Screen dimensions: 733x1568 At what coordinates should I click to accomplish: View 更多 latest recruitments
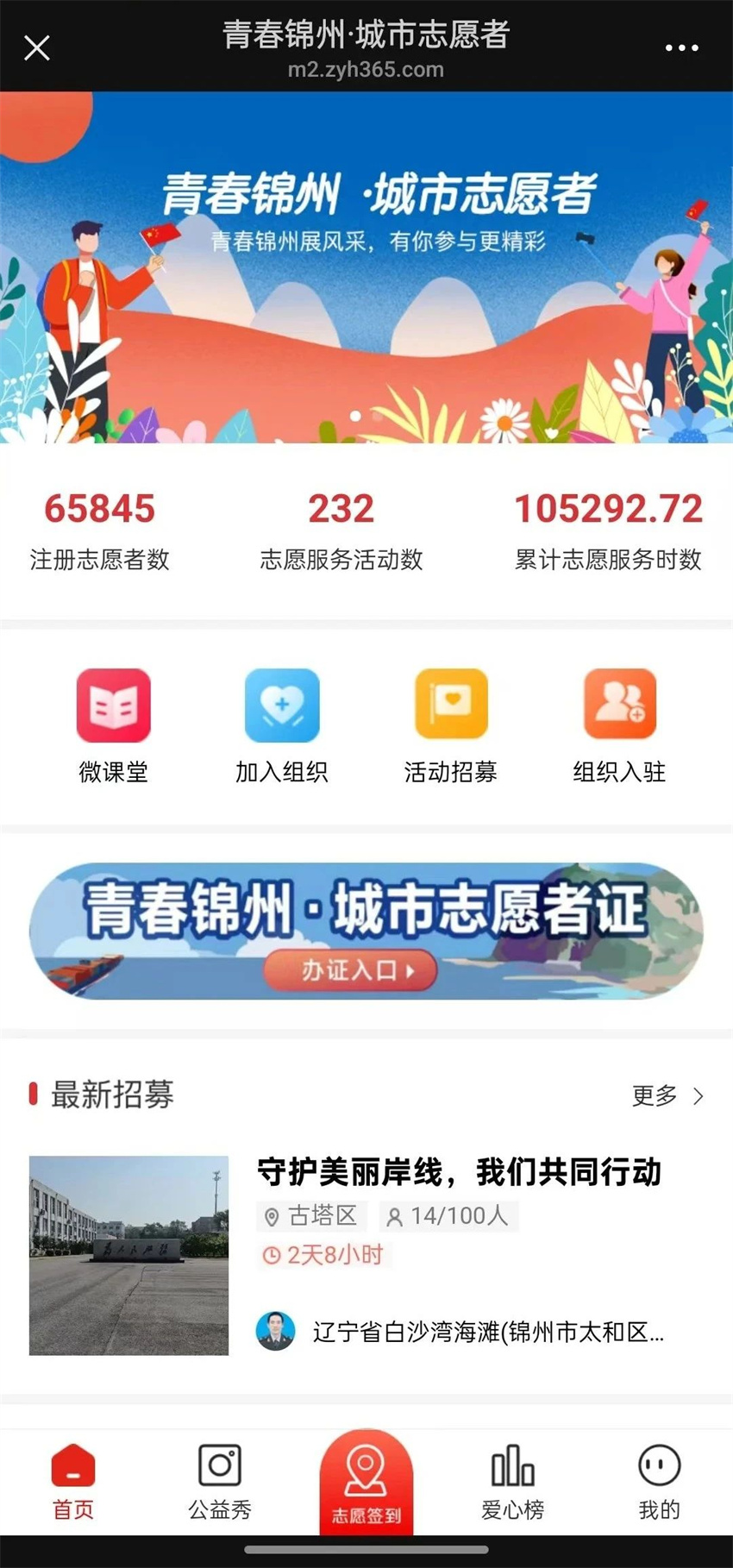coord(667,1095)
